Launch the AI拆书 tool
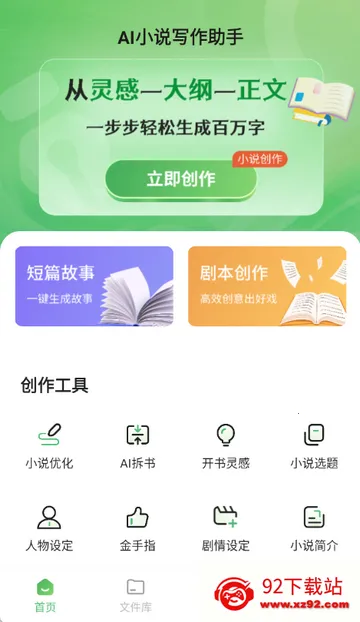Viewport: 360px width, 622px height. tap(138, 446)
